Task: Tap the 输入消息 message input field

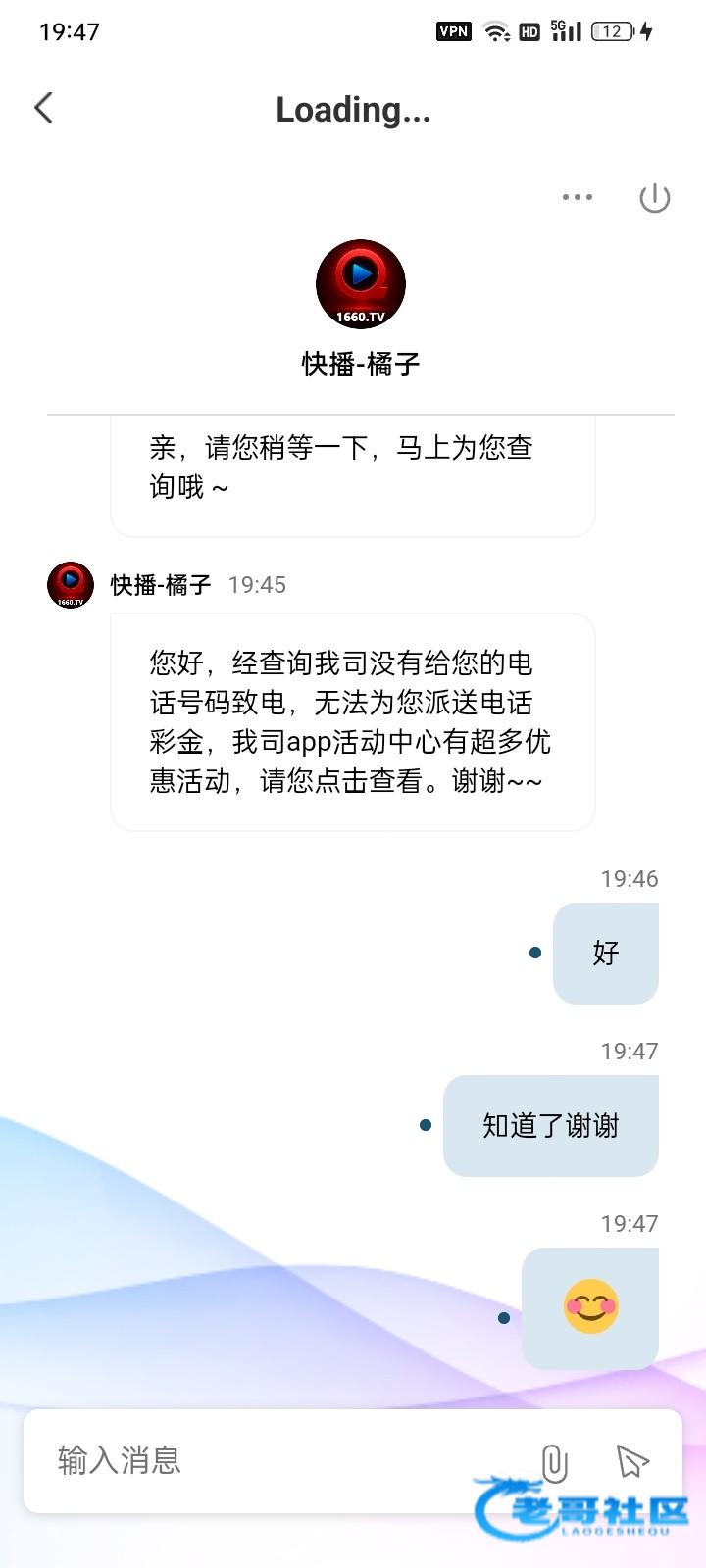Action: 284,1460
